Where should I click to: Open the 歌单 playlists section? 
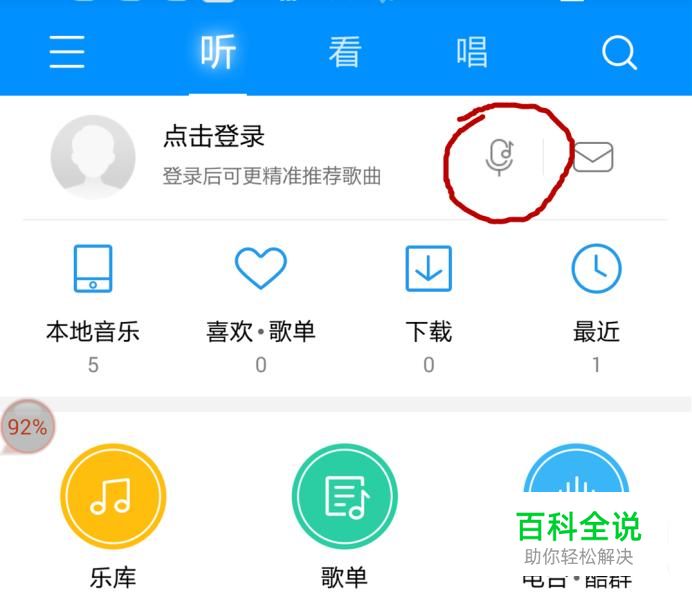tap(345, 497)
